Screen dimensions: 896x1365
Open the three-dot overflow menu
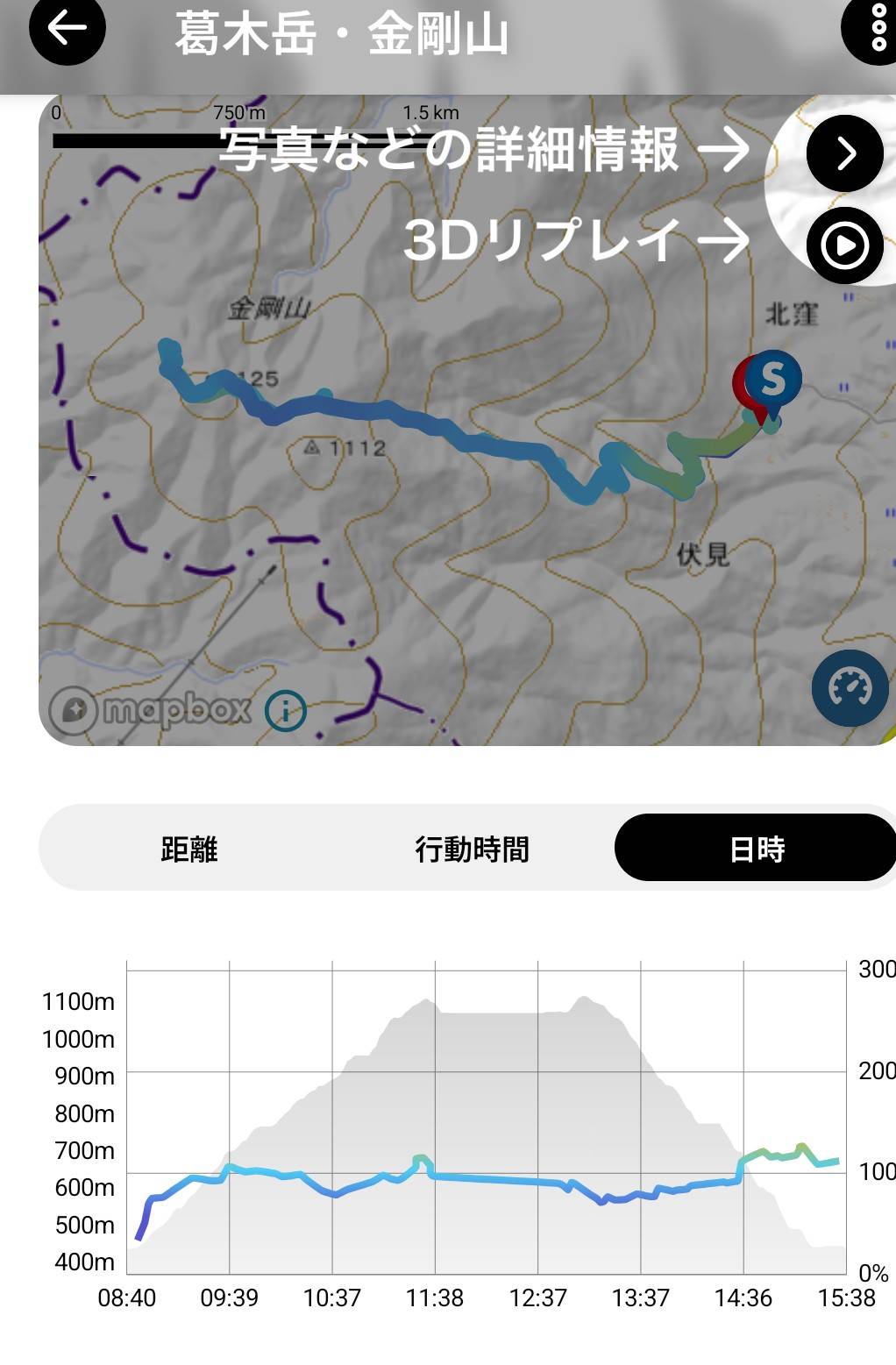coord(877,29)
